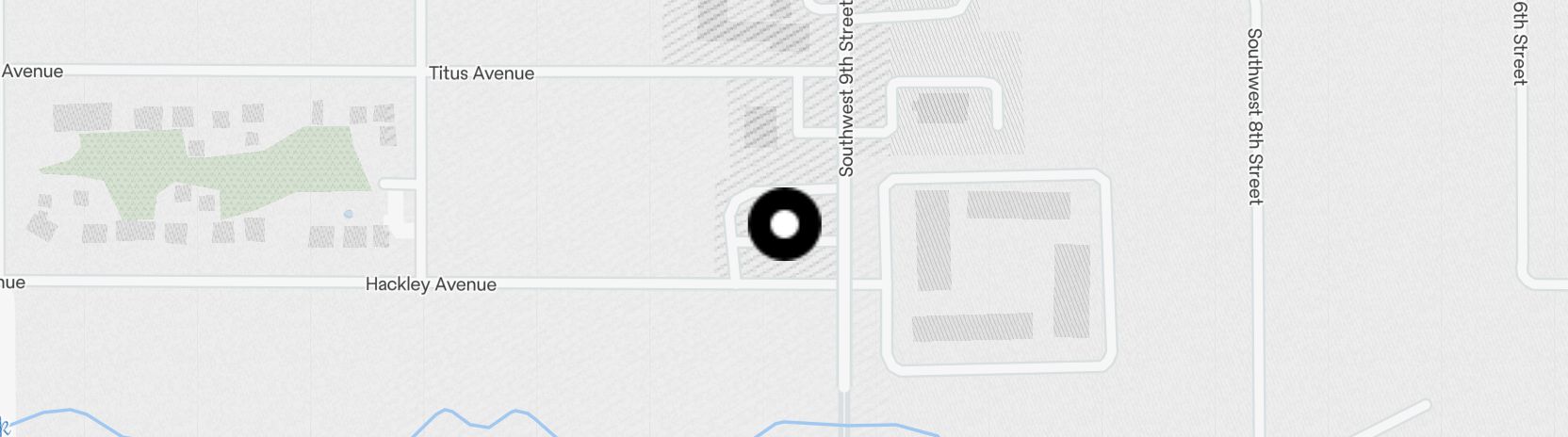1568x437 pixels.
Task: Tap the black location pin marker
Action: click(x=784, y=224)
